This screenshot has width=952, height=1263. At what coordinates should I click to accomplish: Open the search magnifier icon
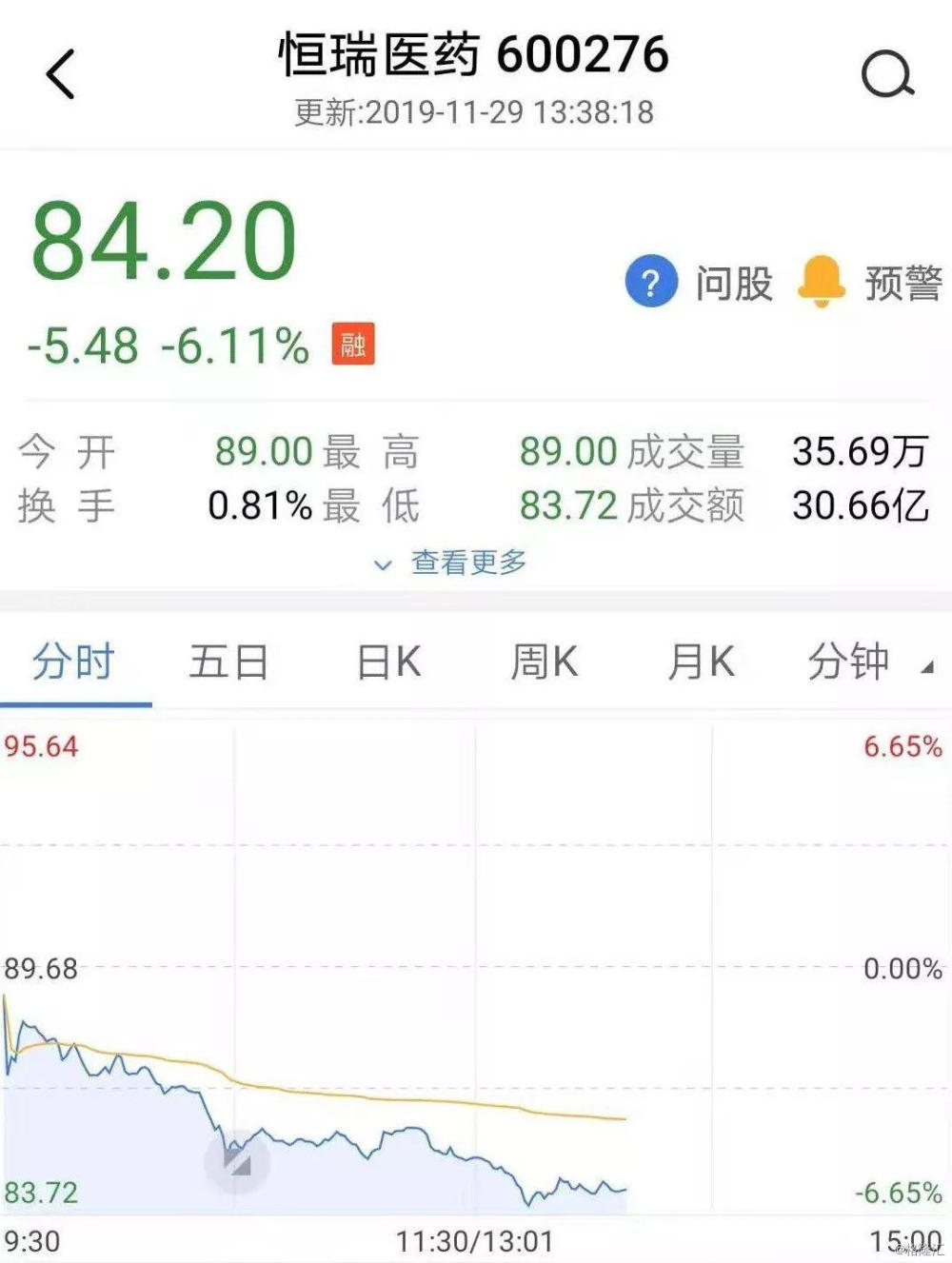[x=887, y=74]
